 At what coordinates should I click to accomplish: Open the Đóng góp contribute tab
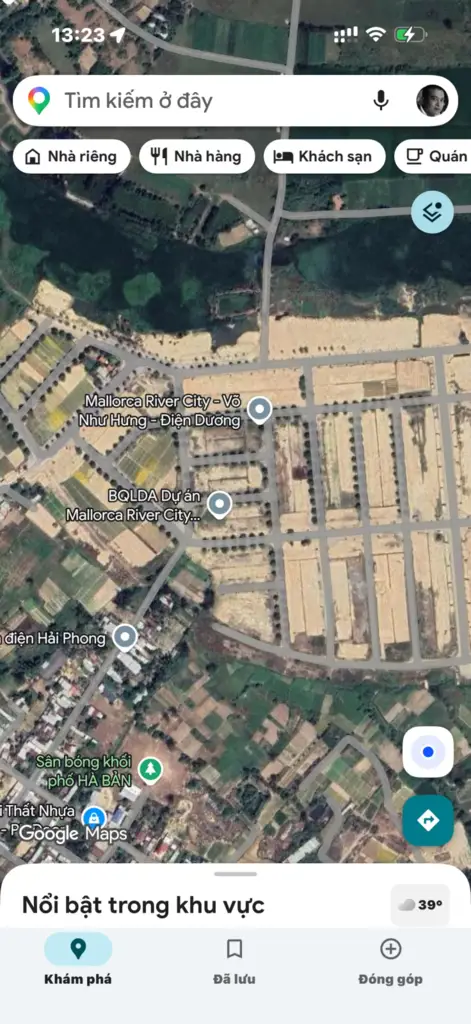coord(391,959)
